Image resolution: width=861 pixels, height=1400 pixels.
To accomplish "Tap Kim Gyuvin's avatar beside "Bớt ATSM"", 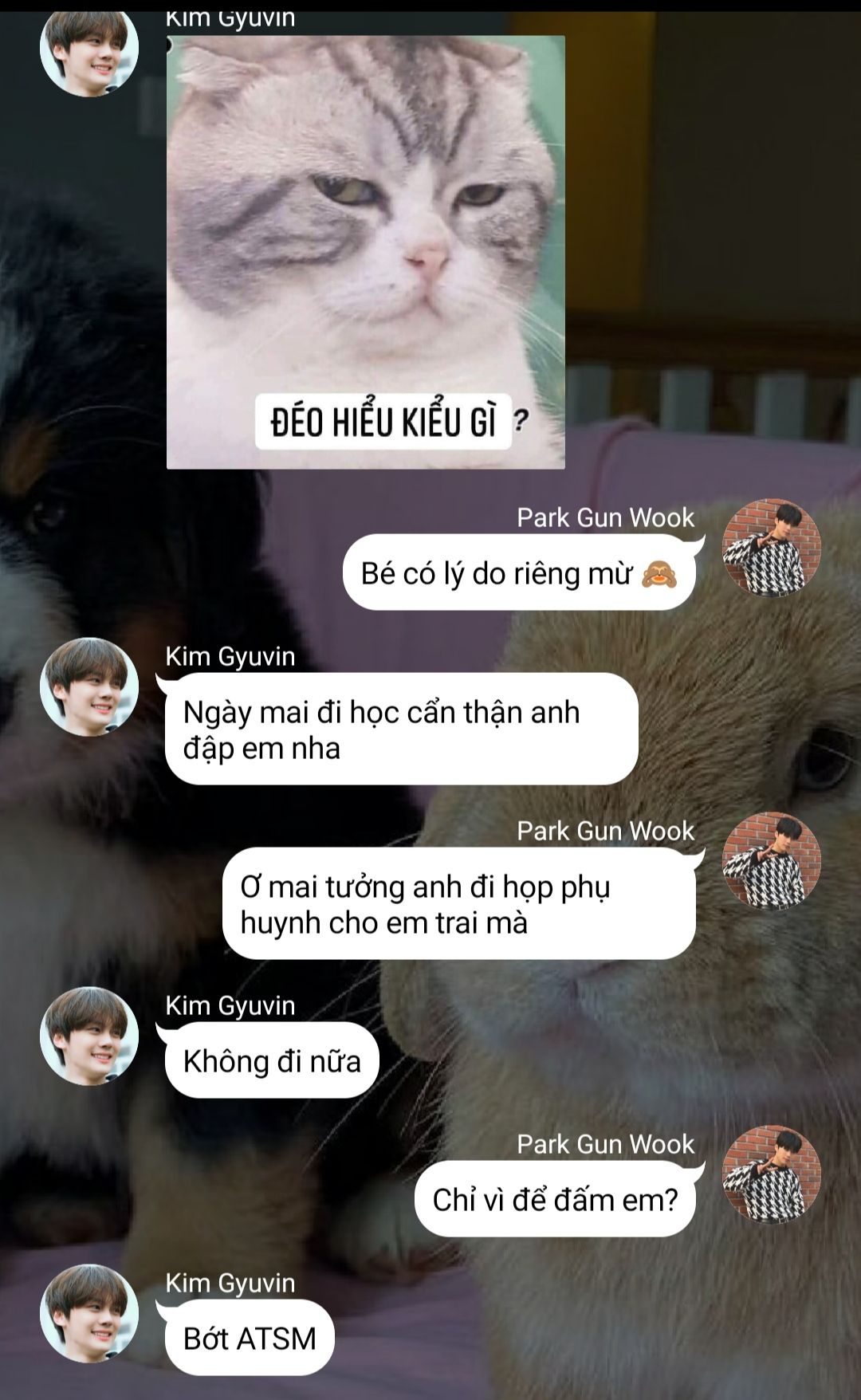I will tap(89, 1312).
